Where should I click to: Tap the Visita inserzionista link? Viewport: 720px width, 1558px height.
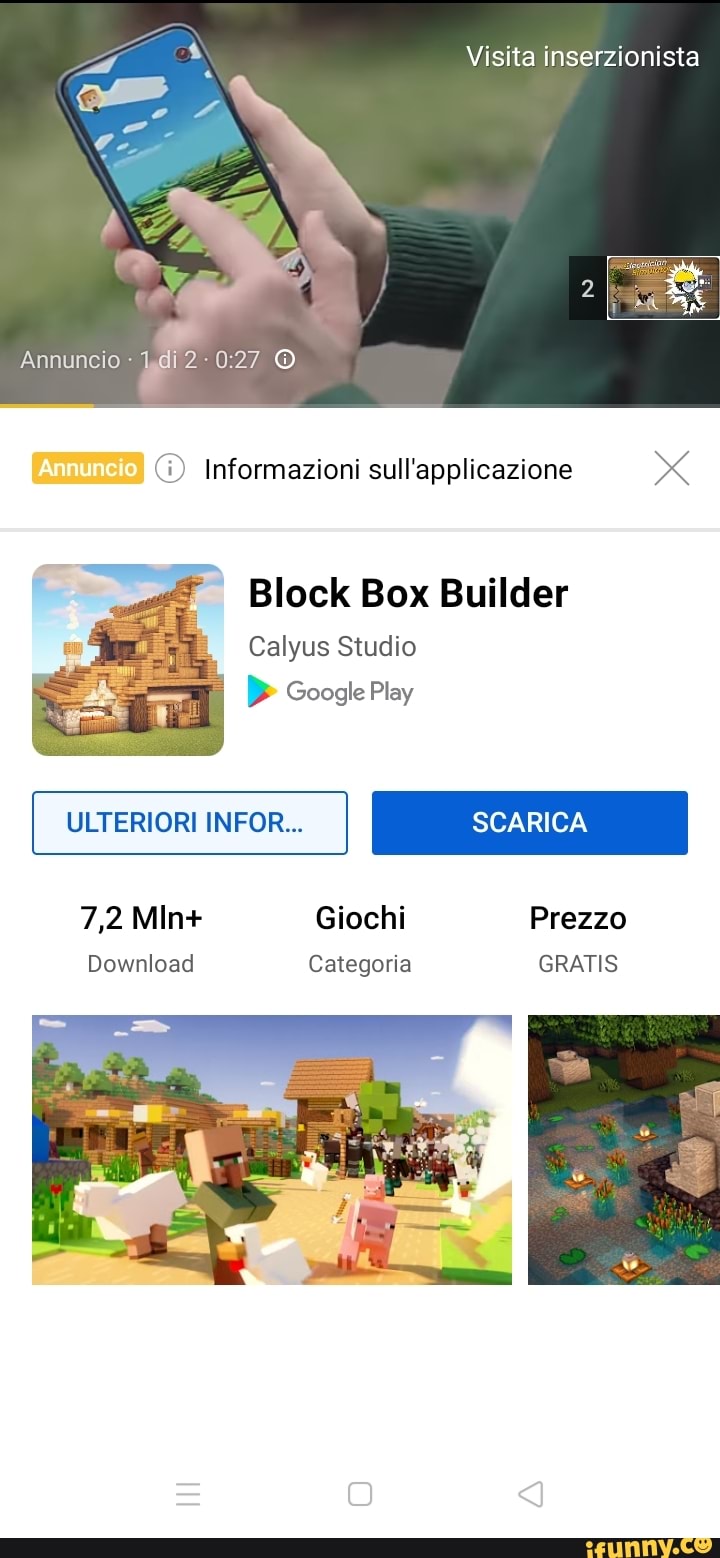click(x=582, y=56)
